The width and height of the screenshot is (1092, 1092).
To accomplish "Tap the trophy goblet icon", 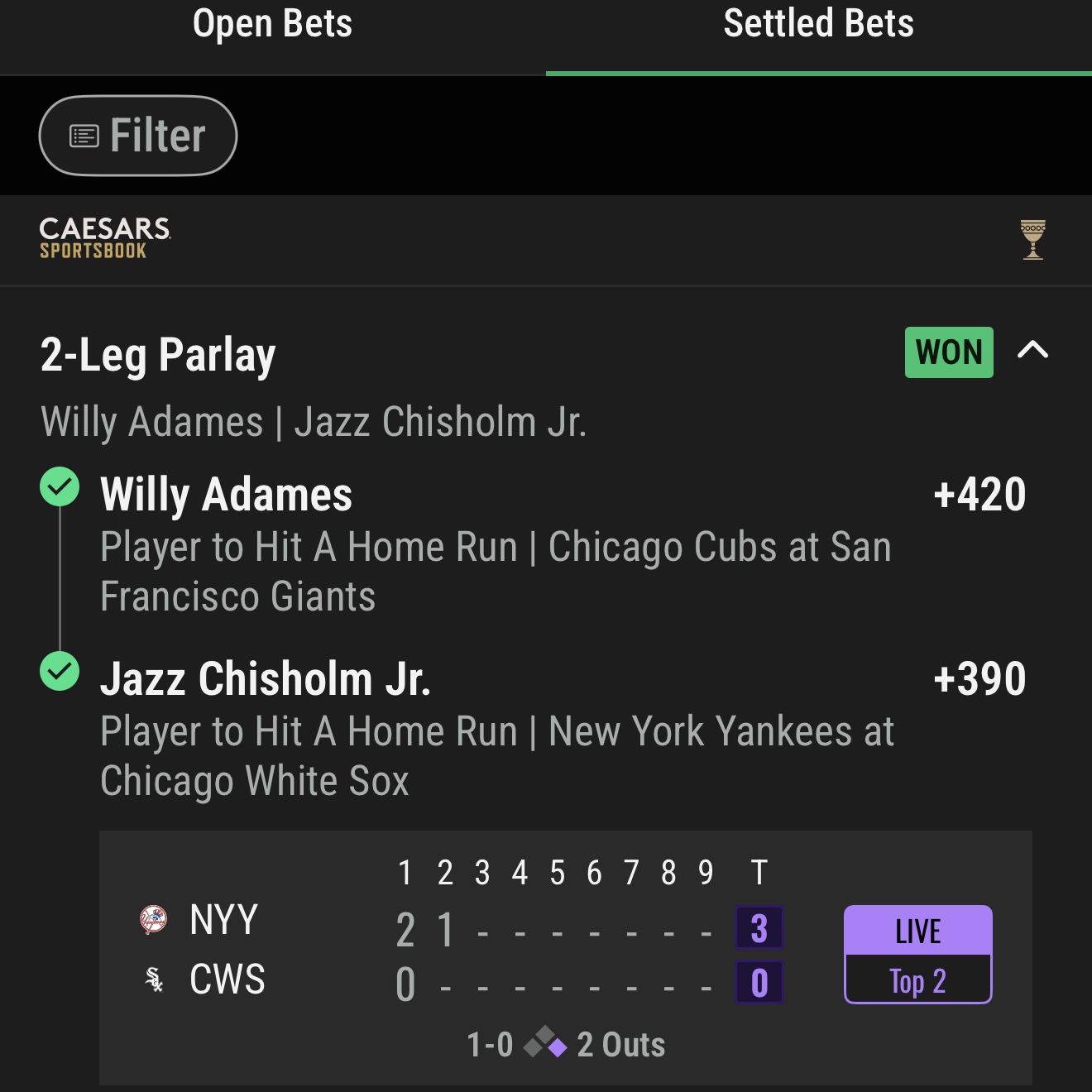I will click(1032, 240).
